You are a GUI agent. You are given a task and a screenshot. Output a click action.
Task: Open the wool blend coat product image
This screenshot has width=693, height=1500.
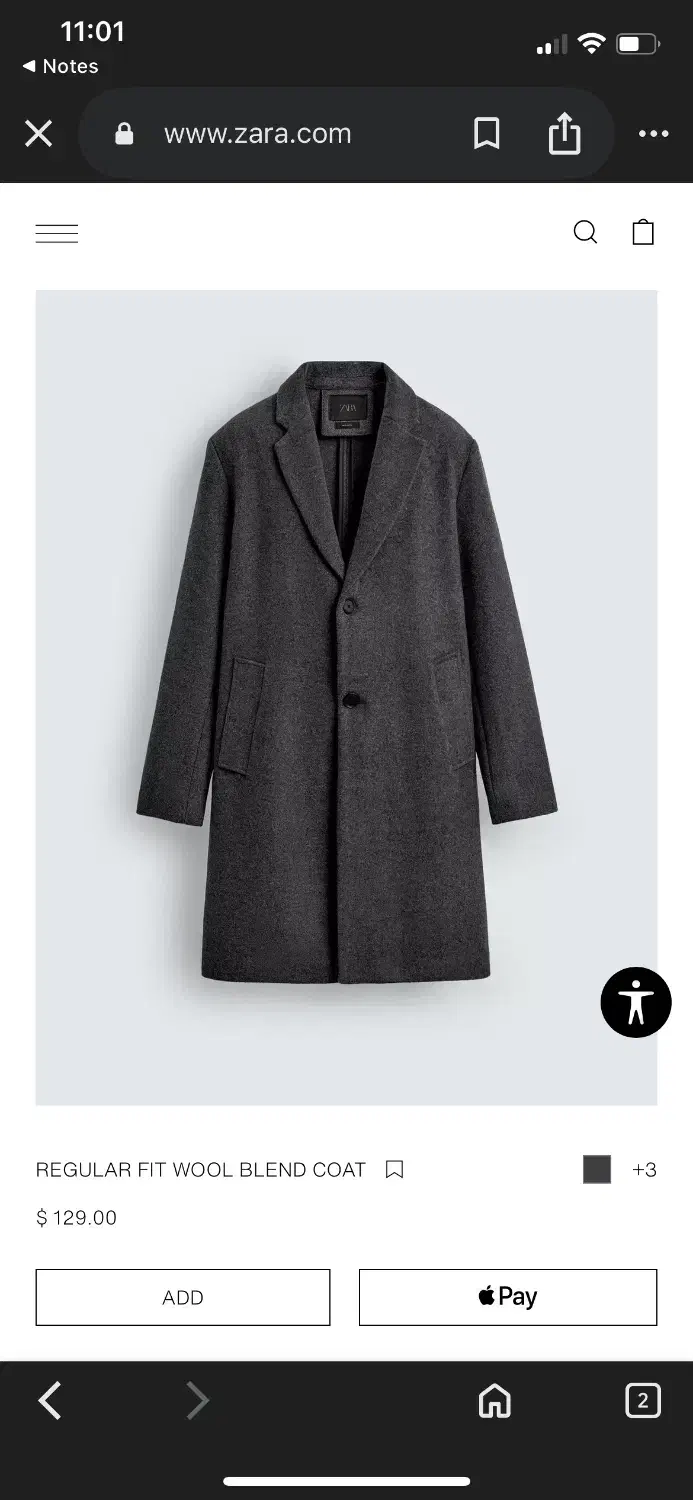coord(346,697)
